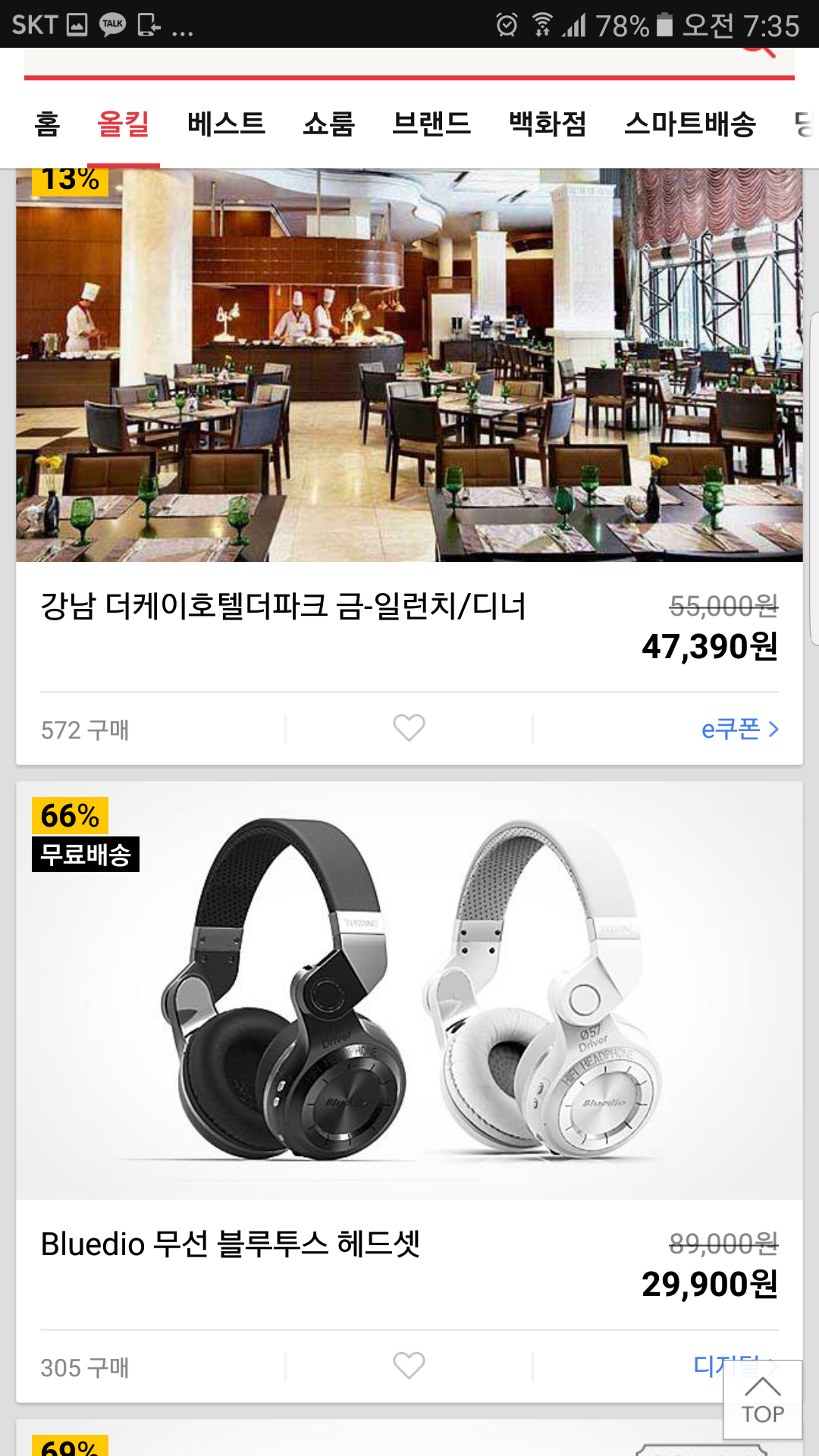The image size is (819, 1456).
Task: Switch to the 브랜드 tab
Action: (x=431, y=125)
